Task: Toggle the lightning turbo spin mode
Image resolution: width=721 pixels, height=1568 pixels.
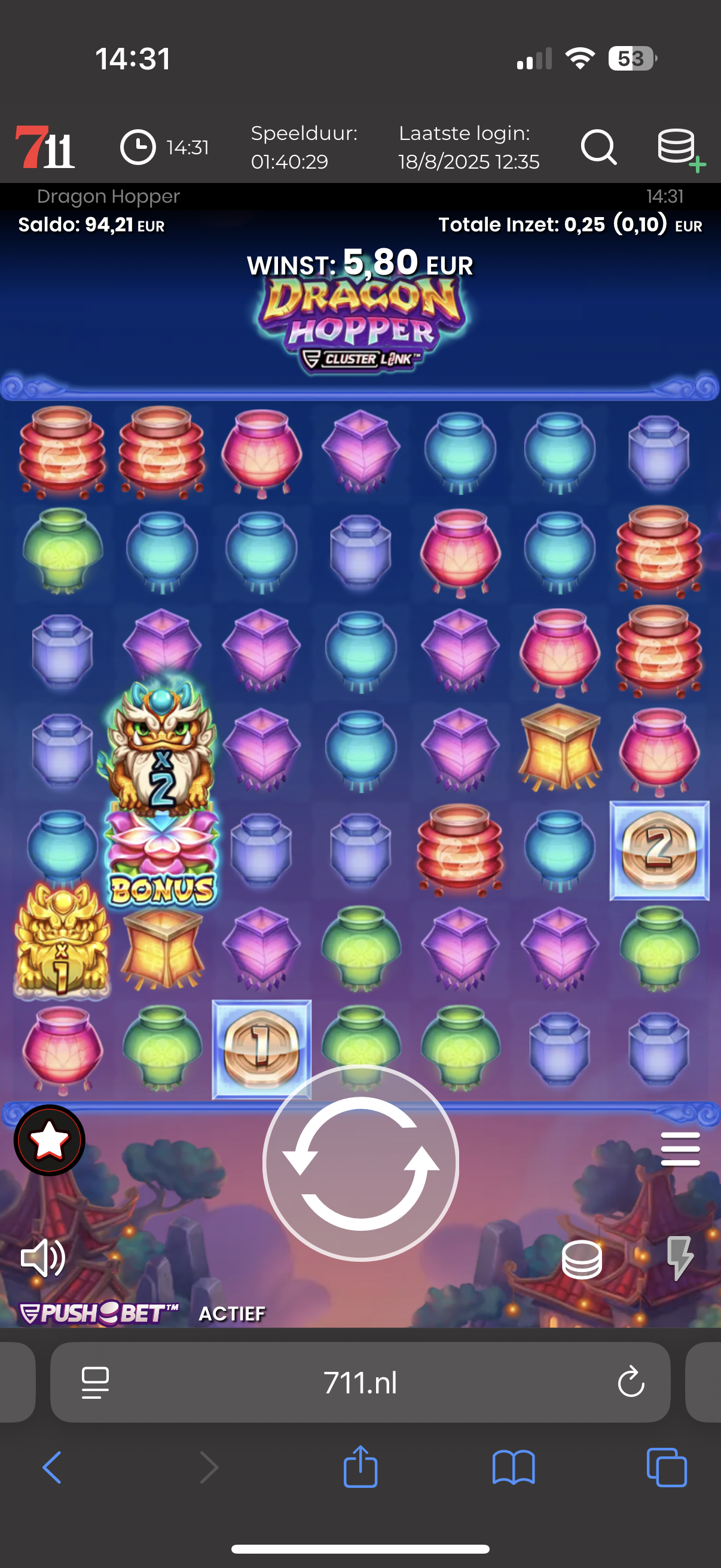Action: pyautogui.click(x=679, y=1258)
